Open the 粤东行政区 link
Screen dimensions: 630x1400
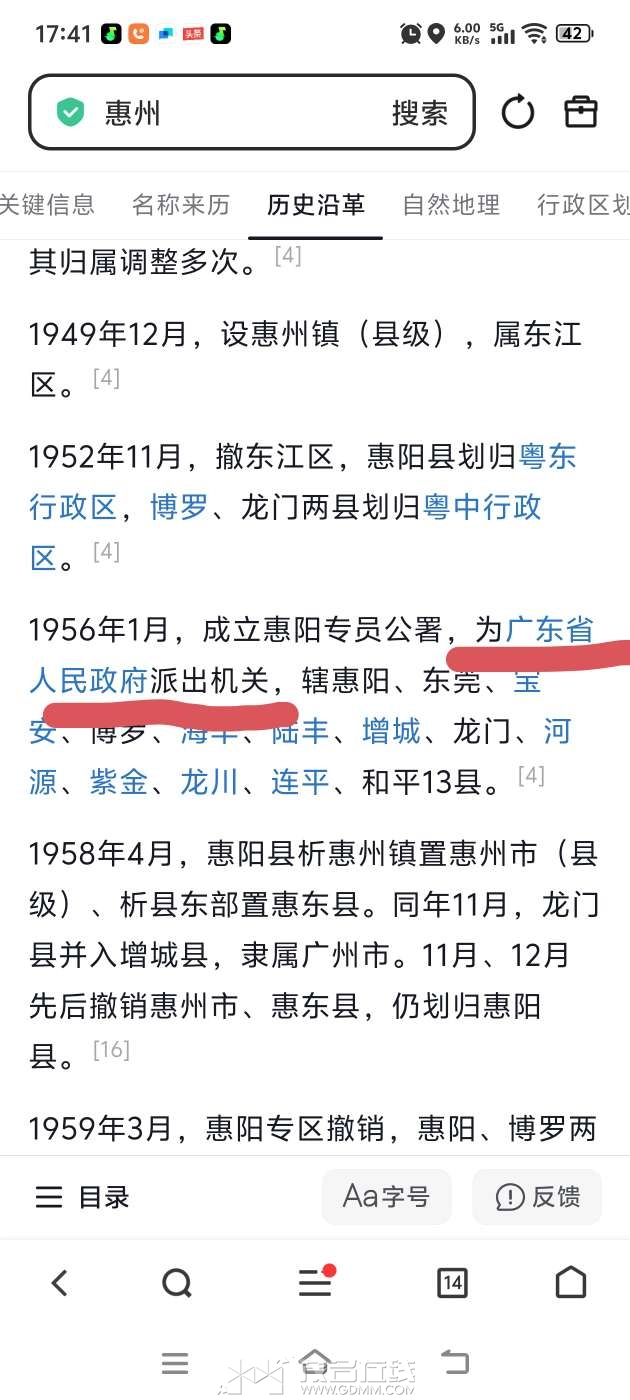tap(547, 457)
